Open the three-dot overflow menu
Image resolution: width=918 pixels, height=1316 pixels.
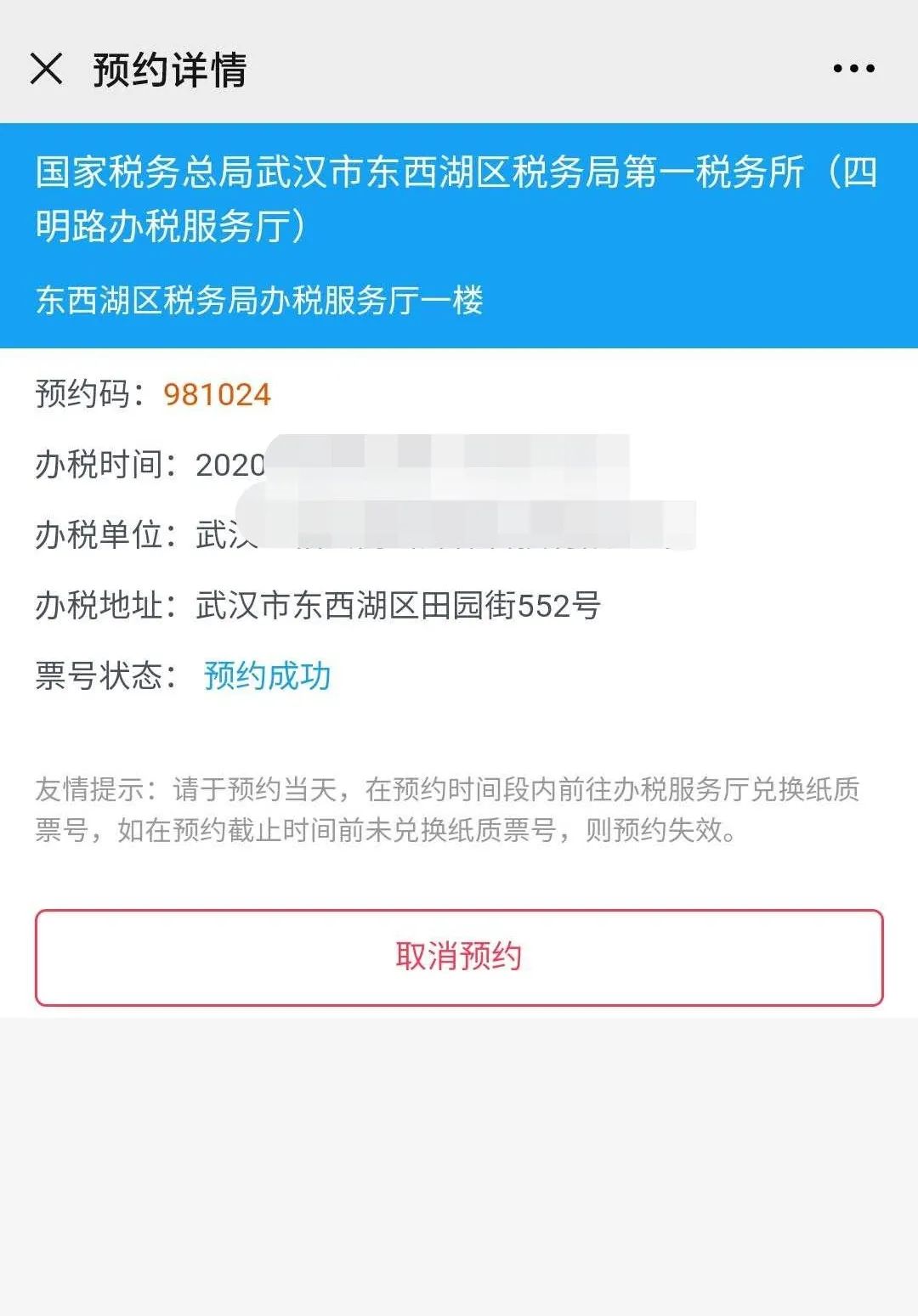coord(853,69)
